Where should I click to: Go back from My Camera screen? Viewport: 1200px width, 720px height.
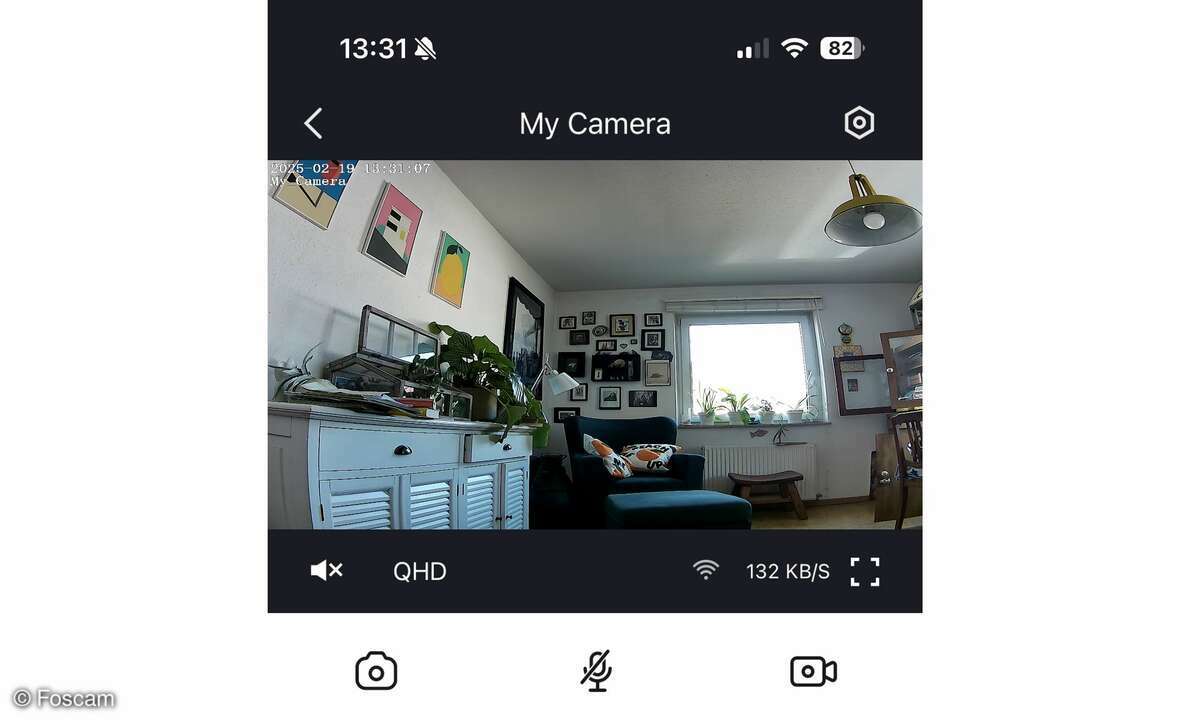(313, 124)
